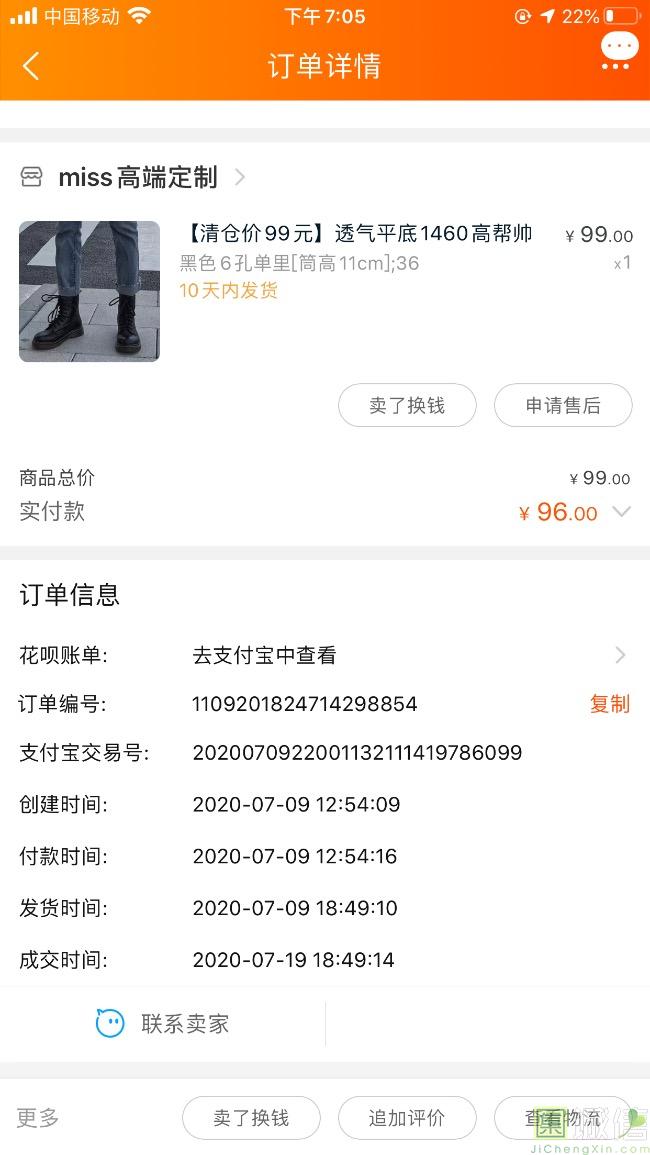
Task: Open the miss高端定制 store page
Action: pyautogui.click(x=133, y=178)
